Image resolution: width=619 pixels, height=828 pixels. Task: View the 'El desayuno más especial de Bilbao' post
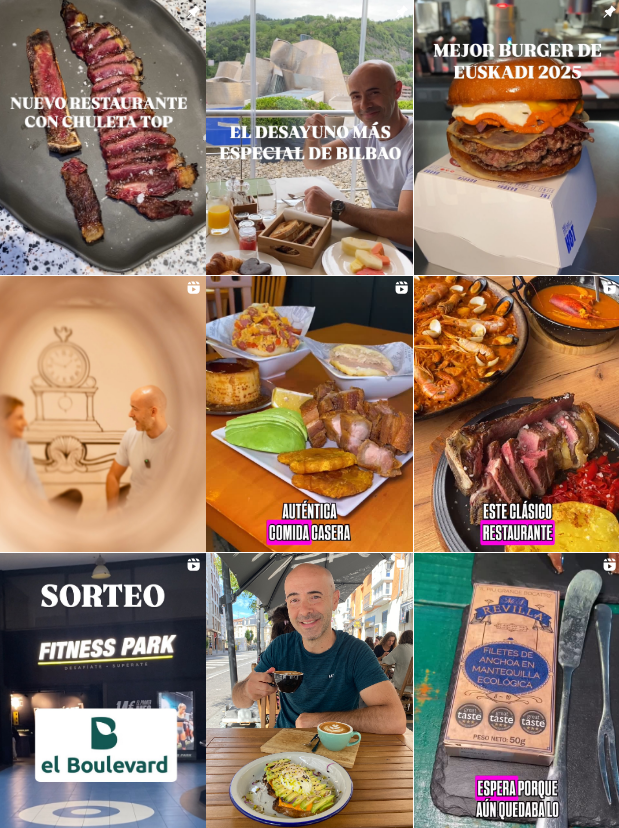pos(309,137)
